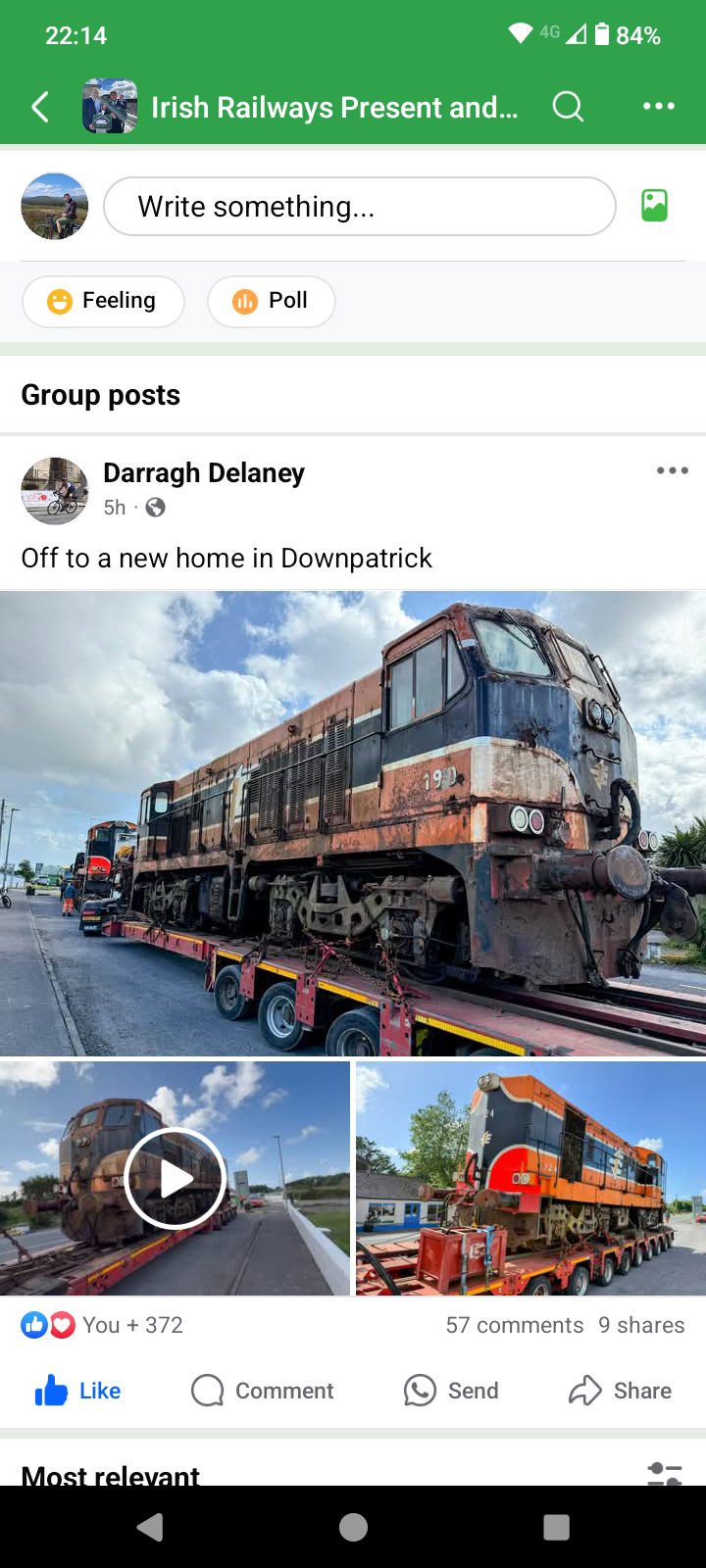Open the large locomotive photo
The image size is (706, 1568).
(x=353, y=823)
